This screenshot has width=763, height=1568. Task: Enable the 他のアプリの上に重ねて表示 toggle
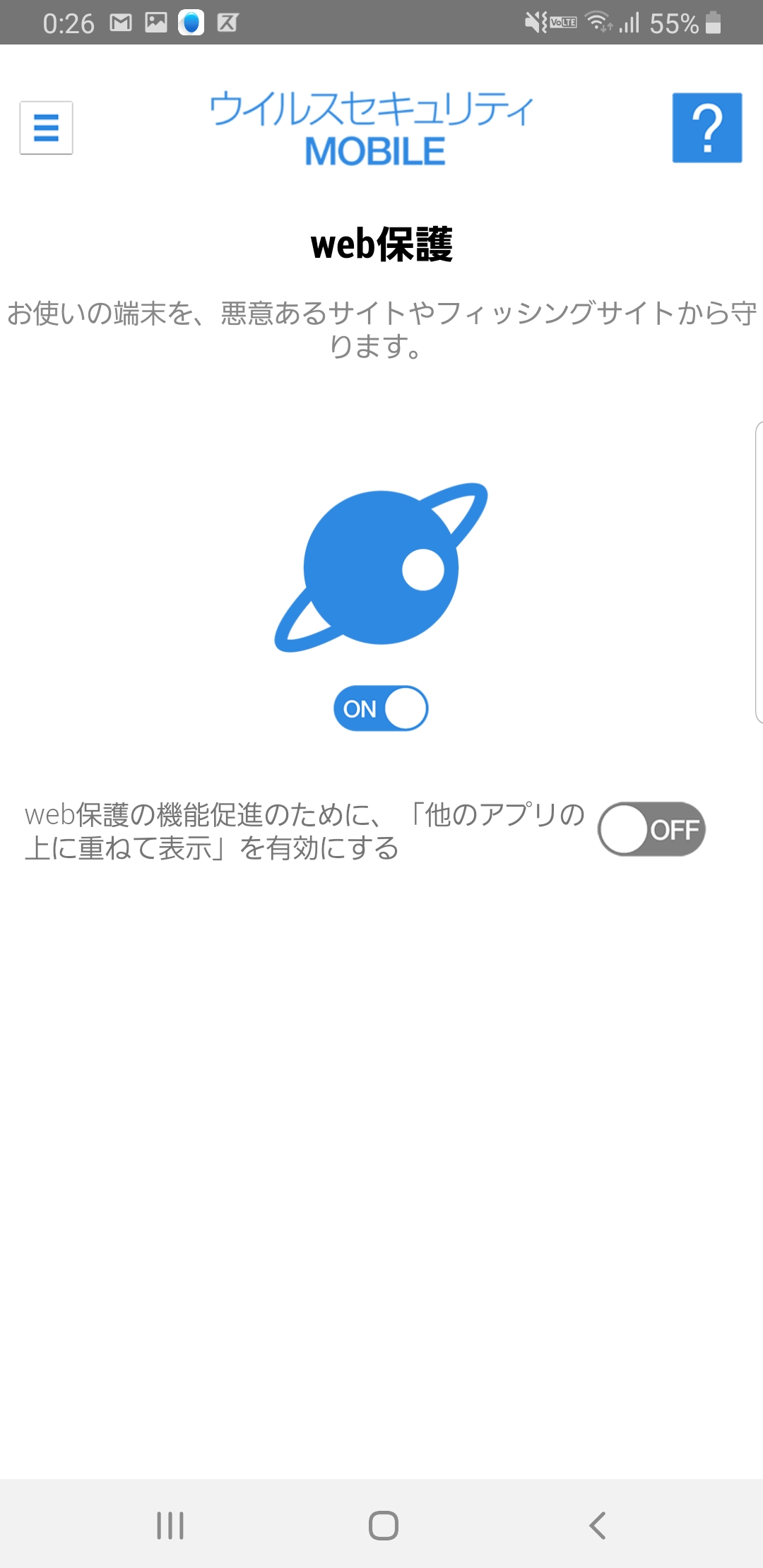pyautogui.click(x=651, y=829)
